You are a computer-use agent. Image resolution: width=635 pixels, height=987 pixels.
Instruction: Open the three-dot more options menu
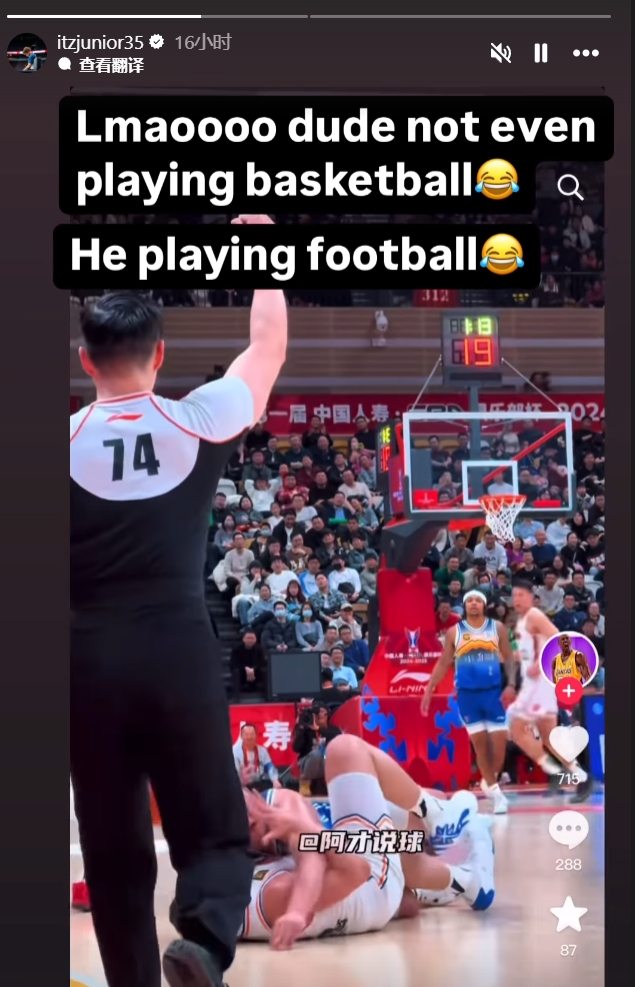point(586,53)
